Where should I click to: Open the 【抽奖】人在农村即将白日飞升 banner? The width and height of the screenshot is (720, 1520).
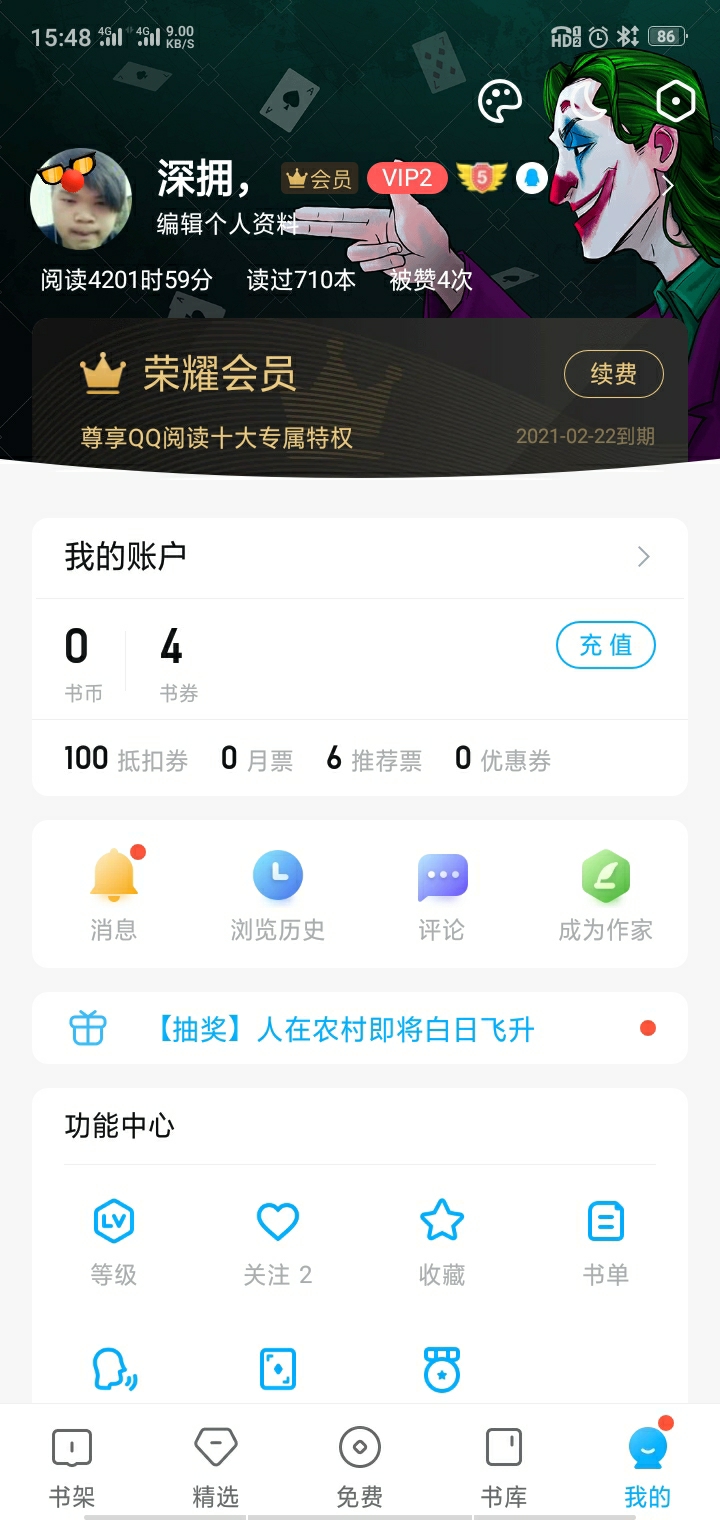360,1028
